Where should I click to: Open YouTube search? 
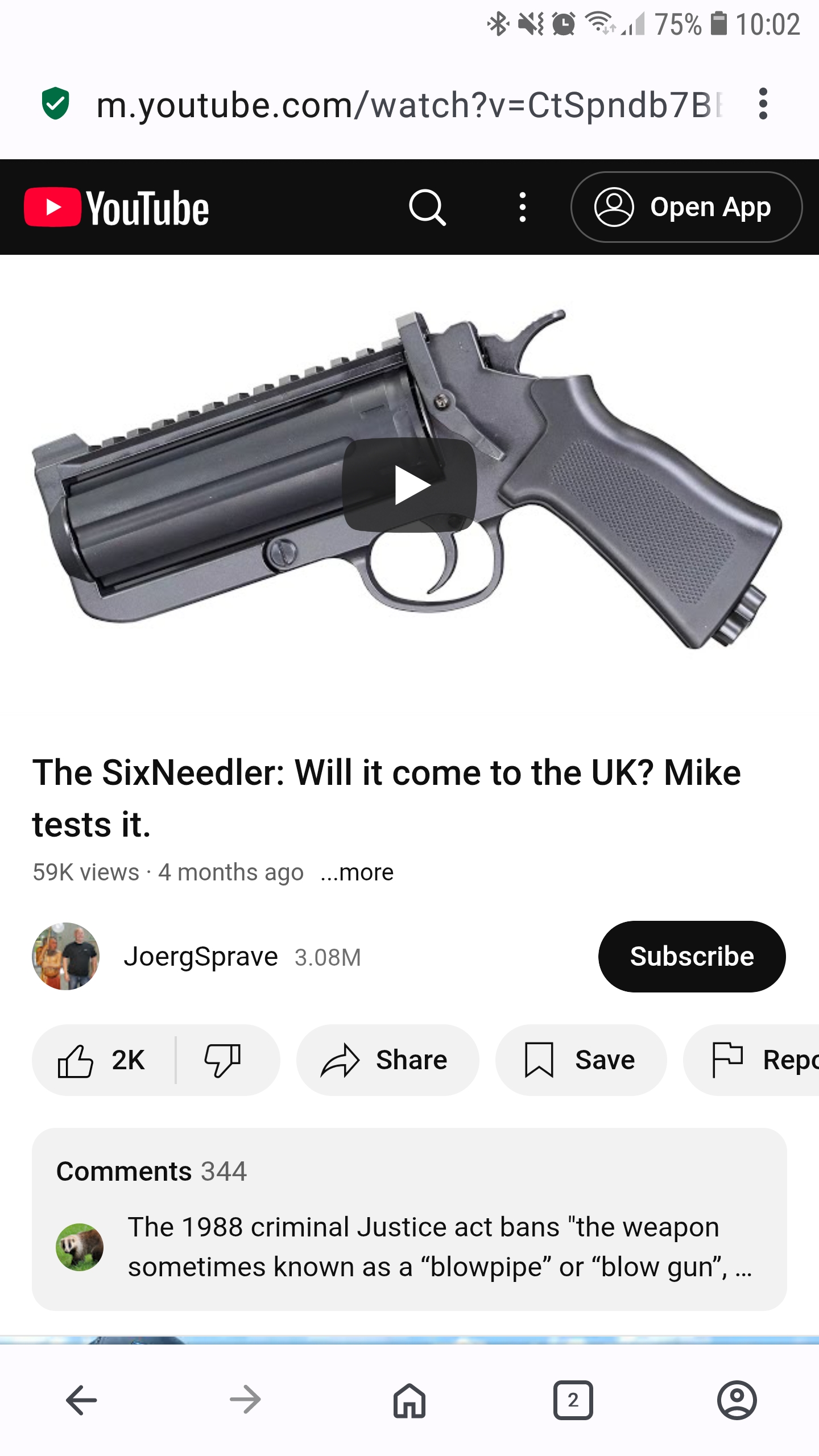[x=428, y=207]
